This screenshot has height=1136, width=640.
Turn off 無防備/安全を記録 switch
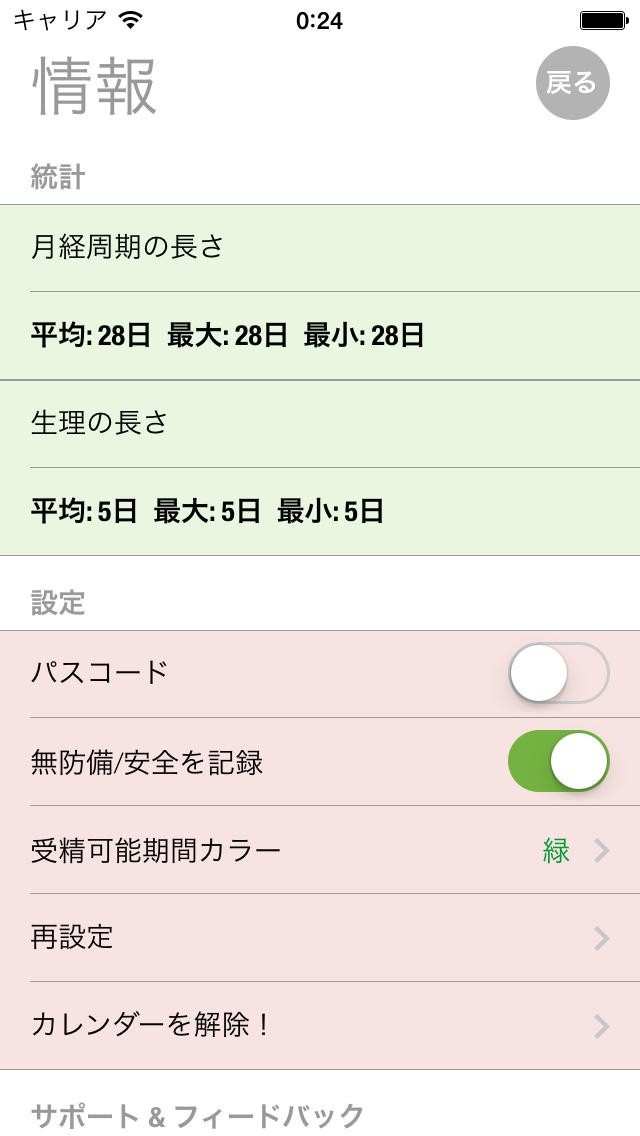tap(558, 761)
